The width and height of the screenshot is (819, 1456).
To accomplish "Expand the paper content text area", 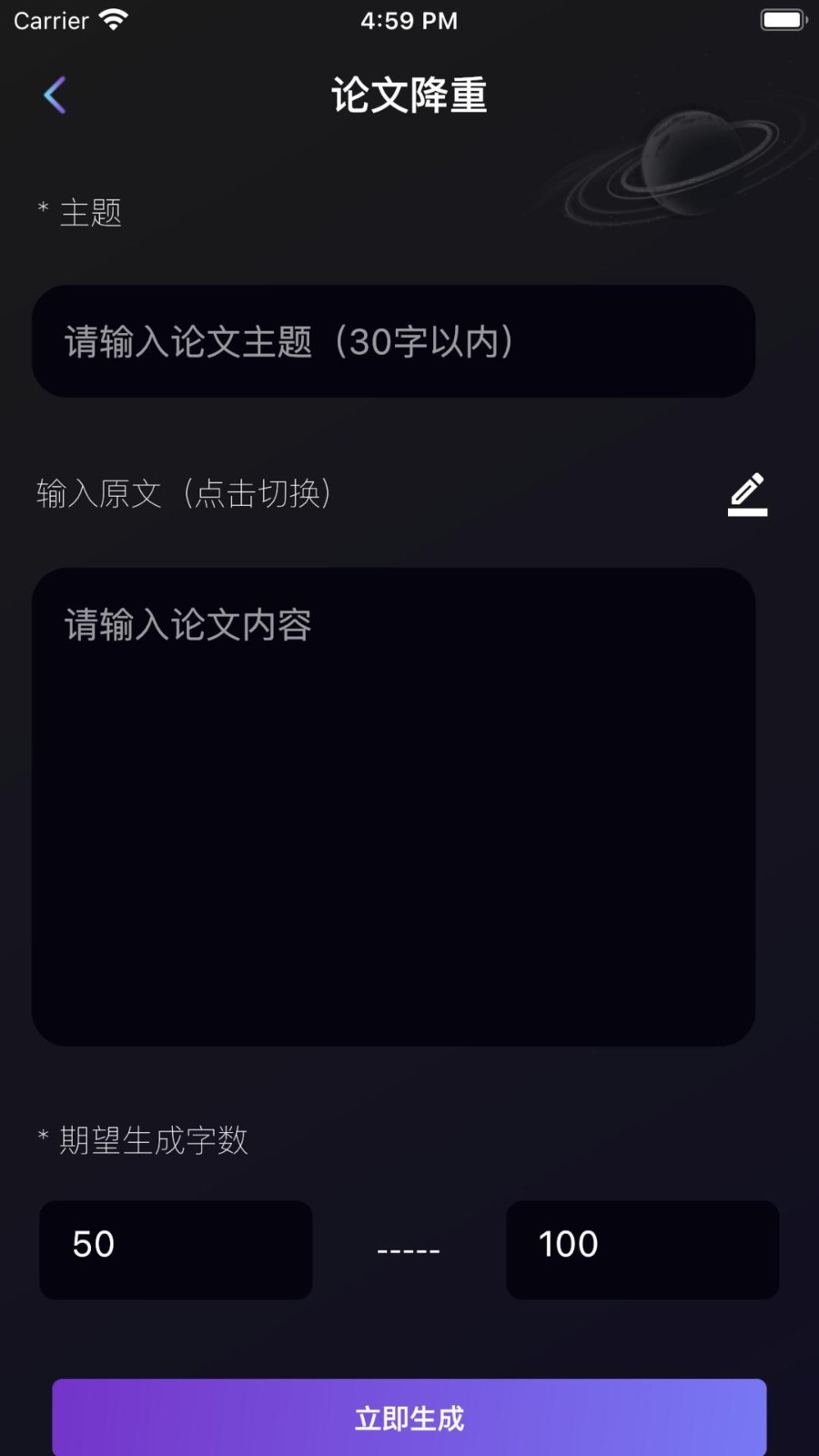I will (393, 805).
